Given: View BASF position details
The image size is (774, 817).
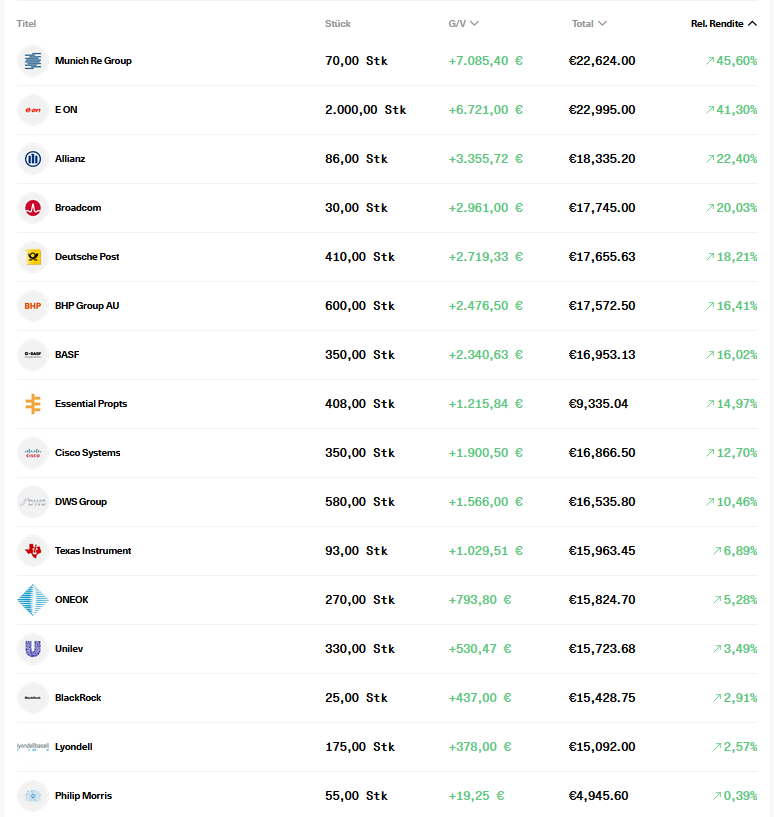Looking at the screenshot, I should tap(67, 355).
